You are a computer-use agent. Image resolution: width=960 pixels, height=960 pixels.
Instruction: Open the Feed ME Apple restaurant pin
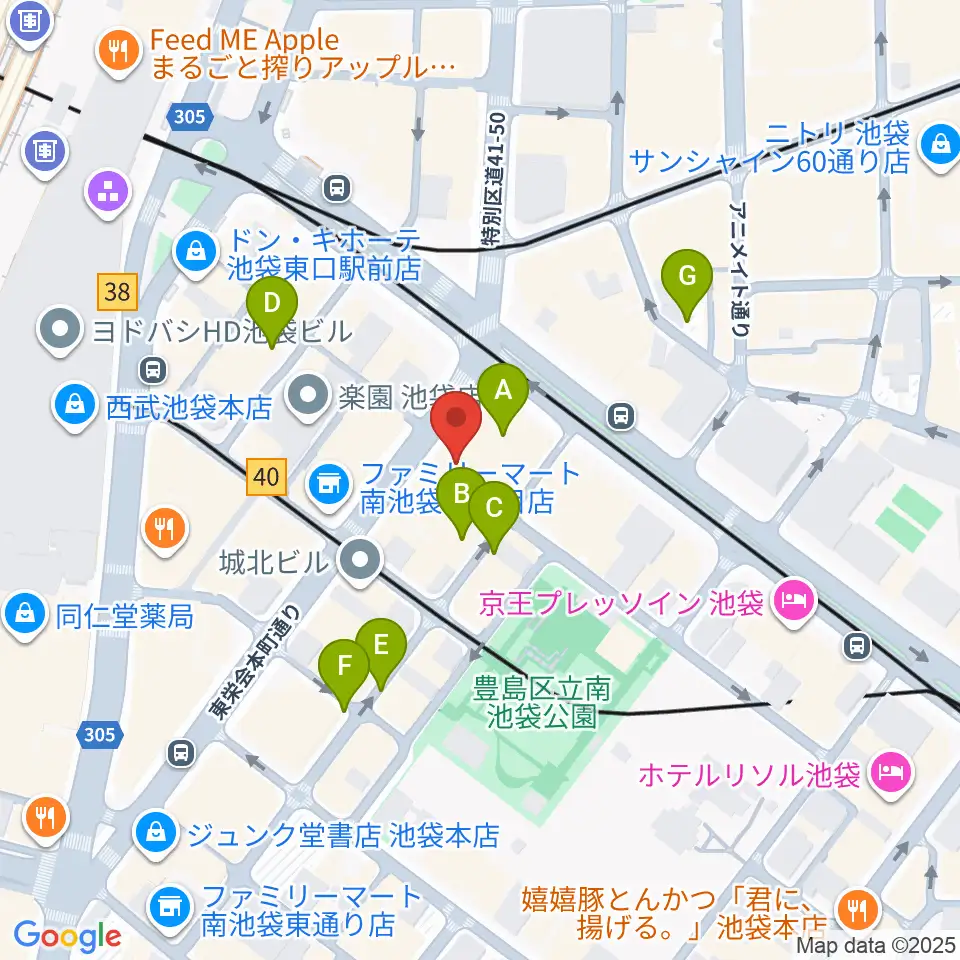pyautogui.click(x=119, y=54)
